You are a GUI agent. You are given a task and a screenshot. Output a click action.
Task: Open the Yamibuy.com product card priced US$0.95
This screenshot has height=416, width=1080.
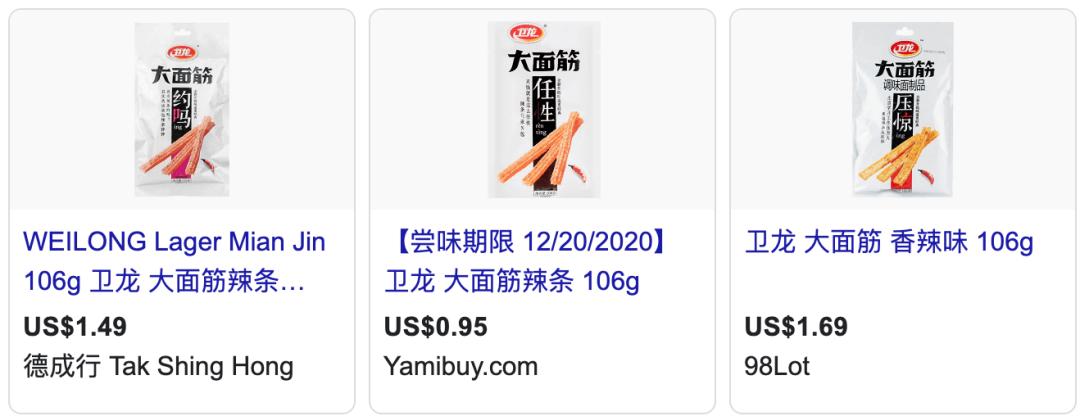tap(542, 211)
